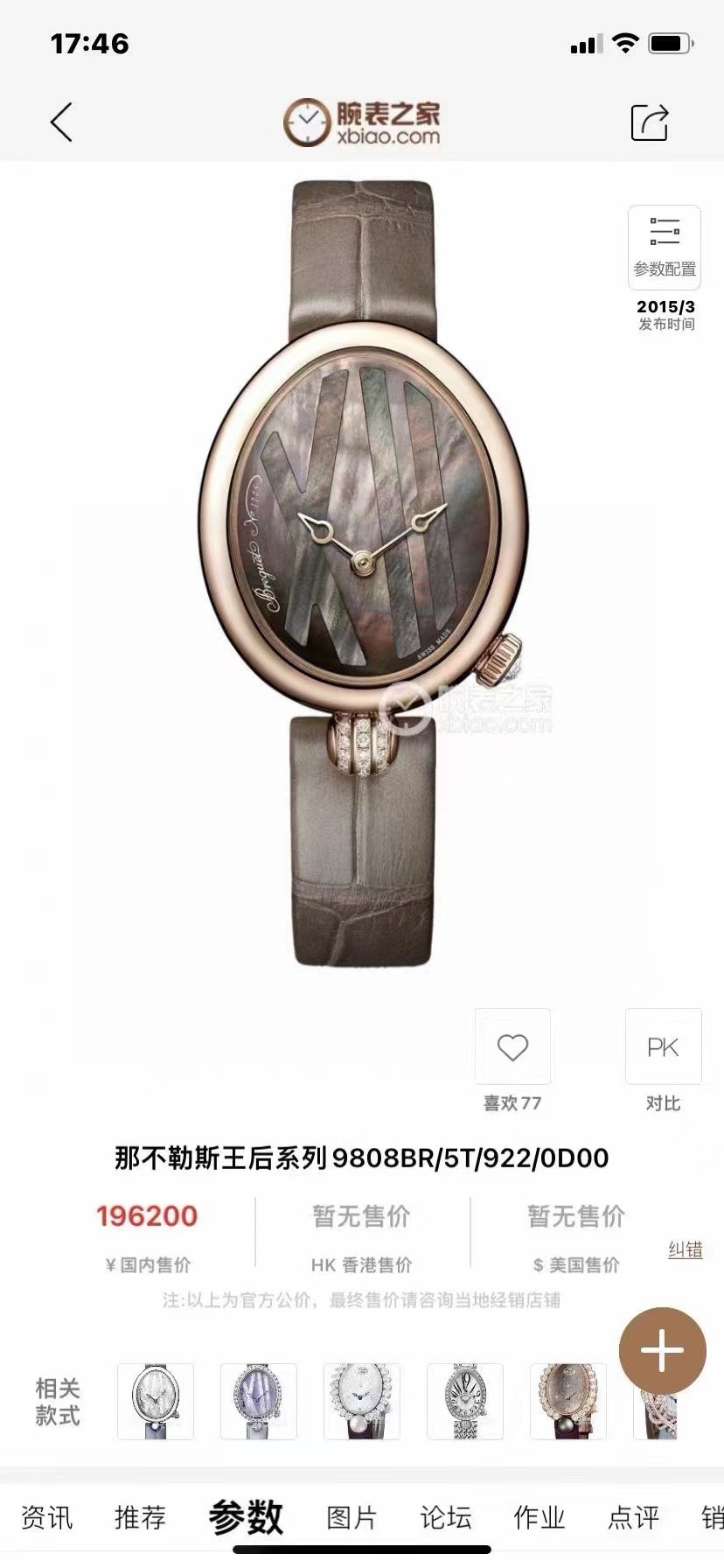Viewport: 724px width, 1568px height.
Task: Open the third related watch thumbnail
Action: 362,1402
